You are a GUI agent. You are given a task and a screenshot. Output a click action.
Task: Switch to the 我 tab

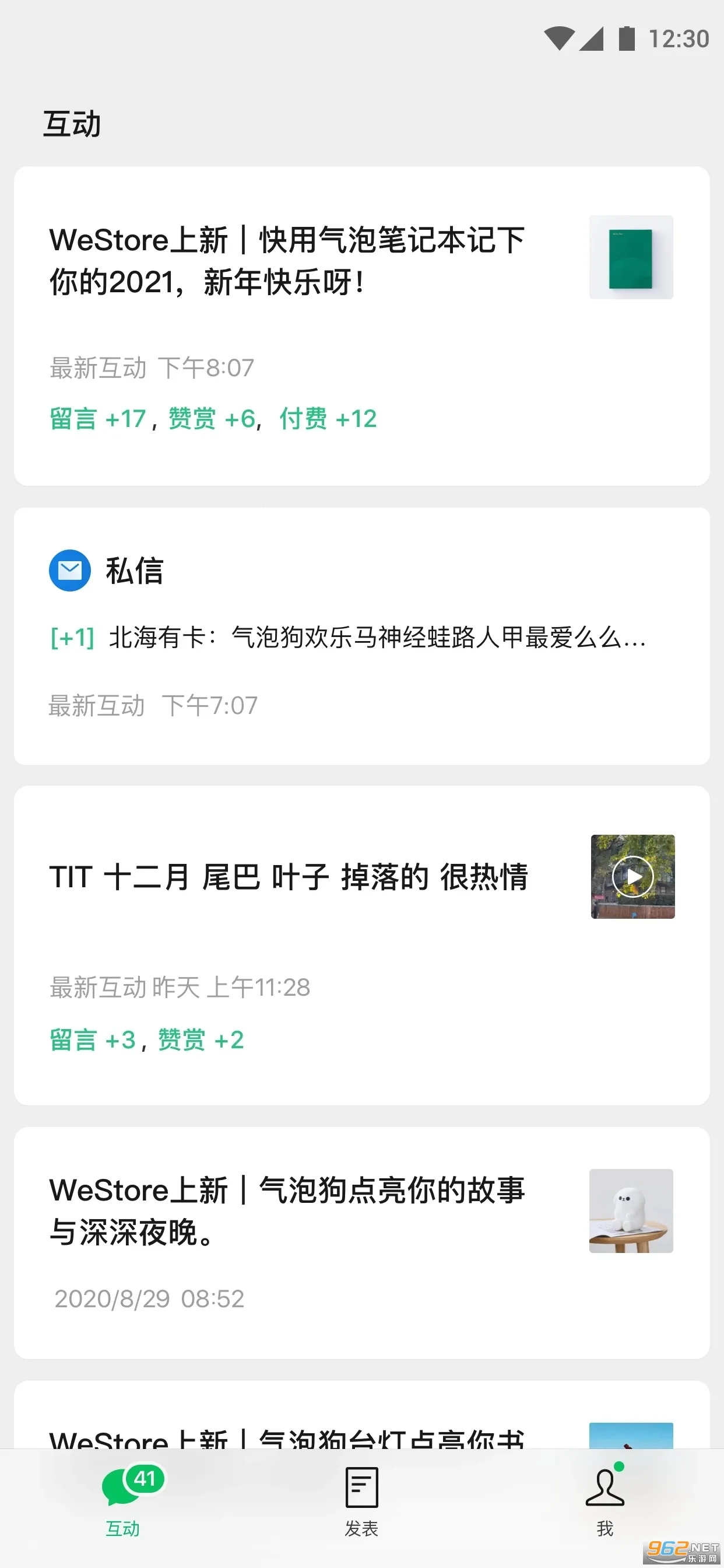coord(603,1503)
